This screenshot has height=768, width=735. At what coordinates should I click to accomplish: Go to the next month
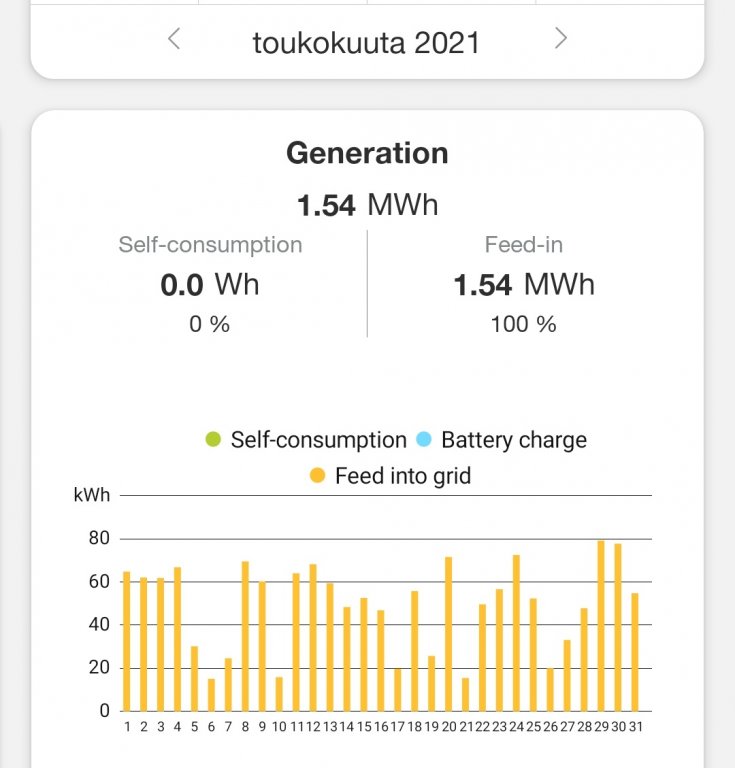click(560, 40)
